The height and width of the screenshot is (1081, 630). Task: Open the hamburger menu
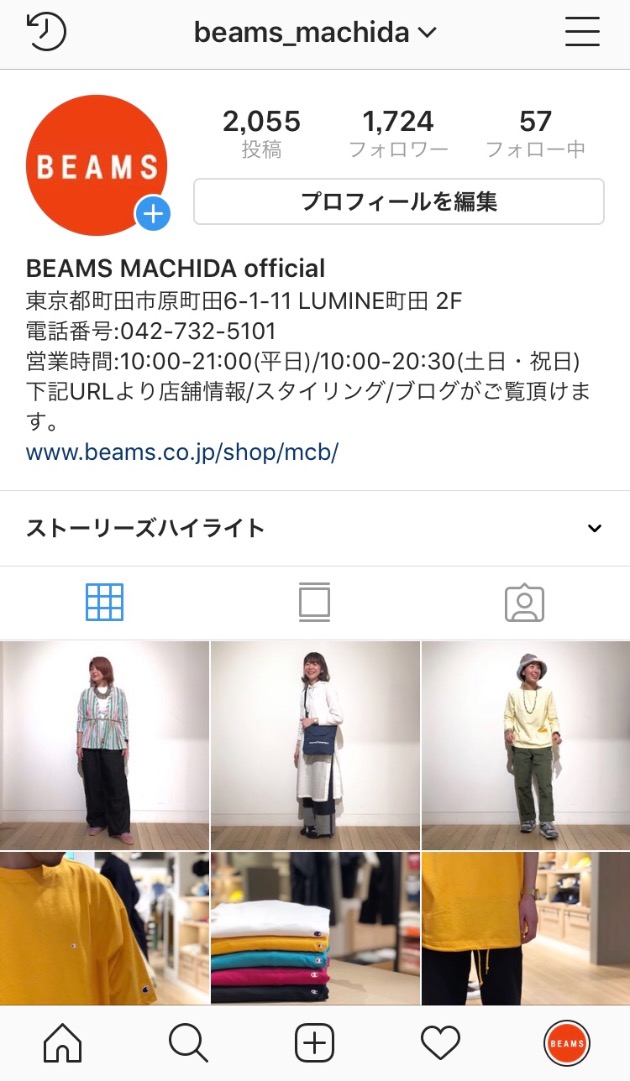(582, 33)
